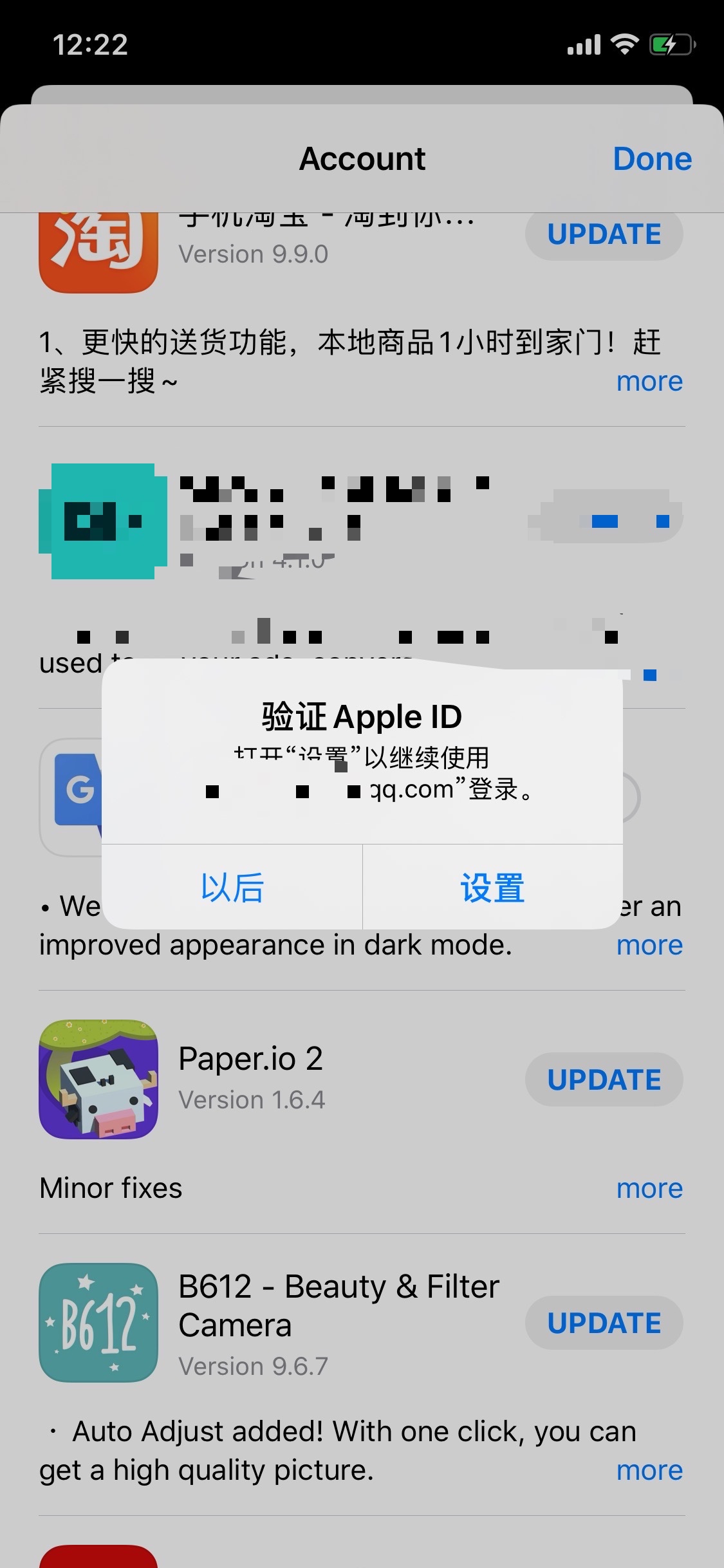Image resolution: width=724 pixels, height=1568 pixels.
Task: Expand more under Minor fixes
Action: 649,1188
